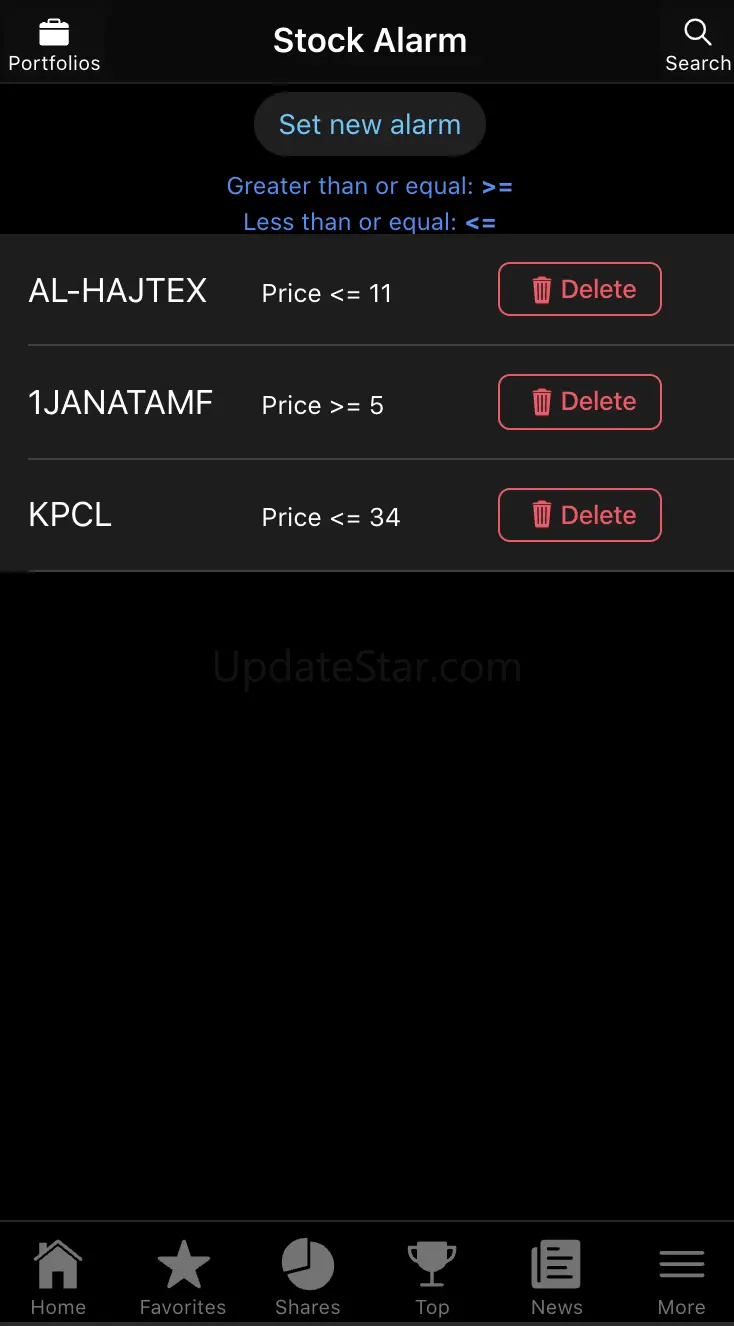This screenshot has height=1326, width=734.
Task: Open Portfolios from the top bar
Action: [x=54, y=45]
